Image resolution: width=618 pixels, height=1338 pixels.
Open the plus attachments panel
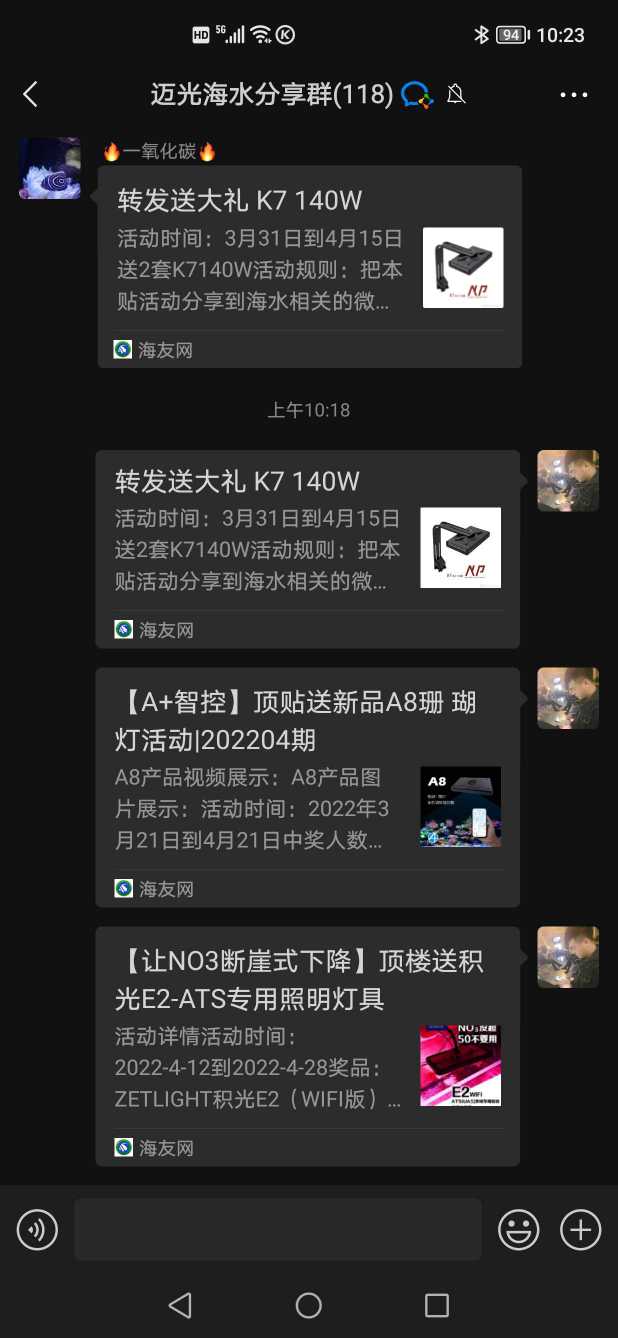pyautogui.click(x=580, y=1229)
